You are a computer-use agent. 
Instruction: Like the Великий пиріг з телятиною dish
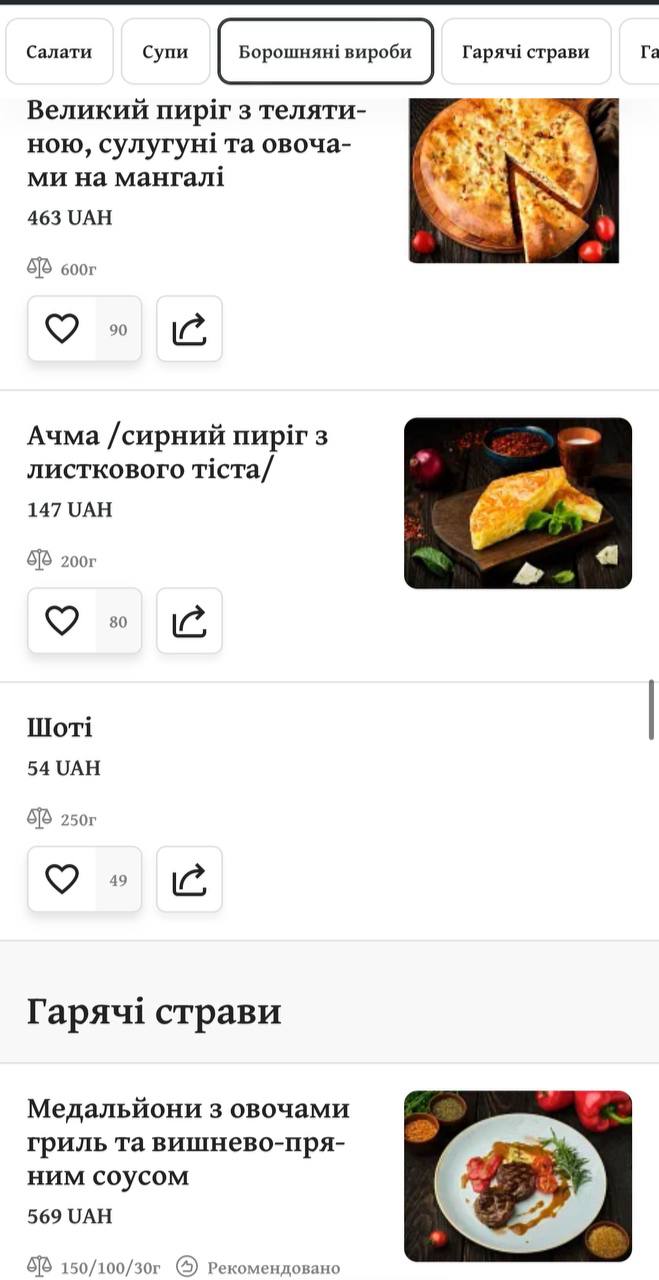pos(62,329)
